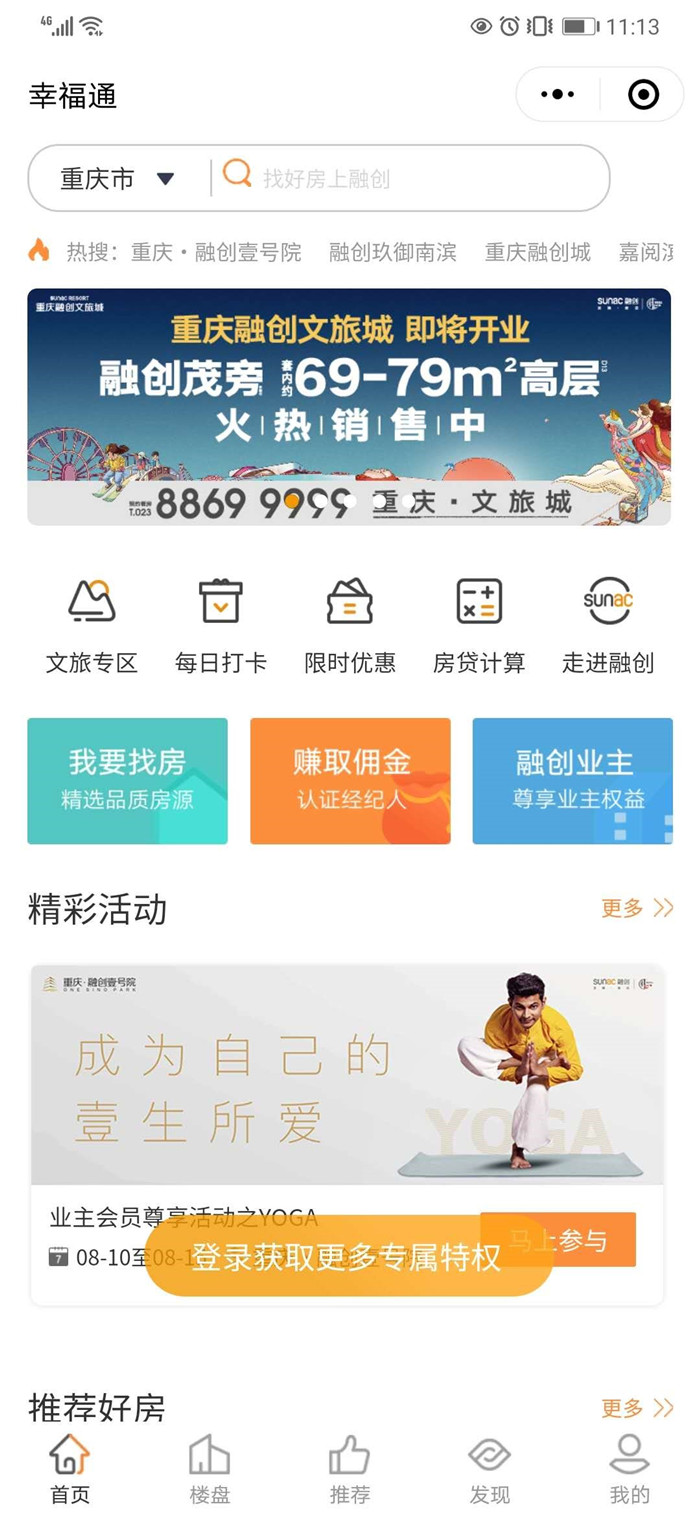This screenshot has width=700, height=1516.
Task: View 限时优惠 offers
Action: click(349, 625)
